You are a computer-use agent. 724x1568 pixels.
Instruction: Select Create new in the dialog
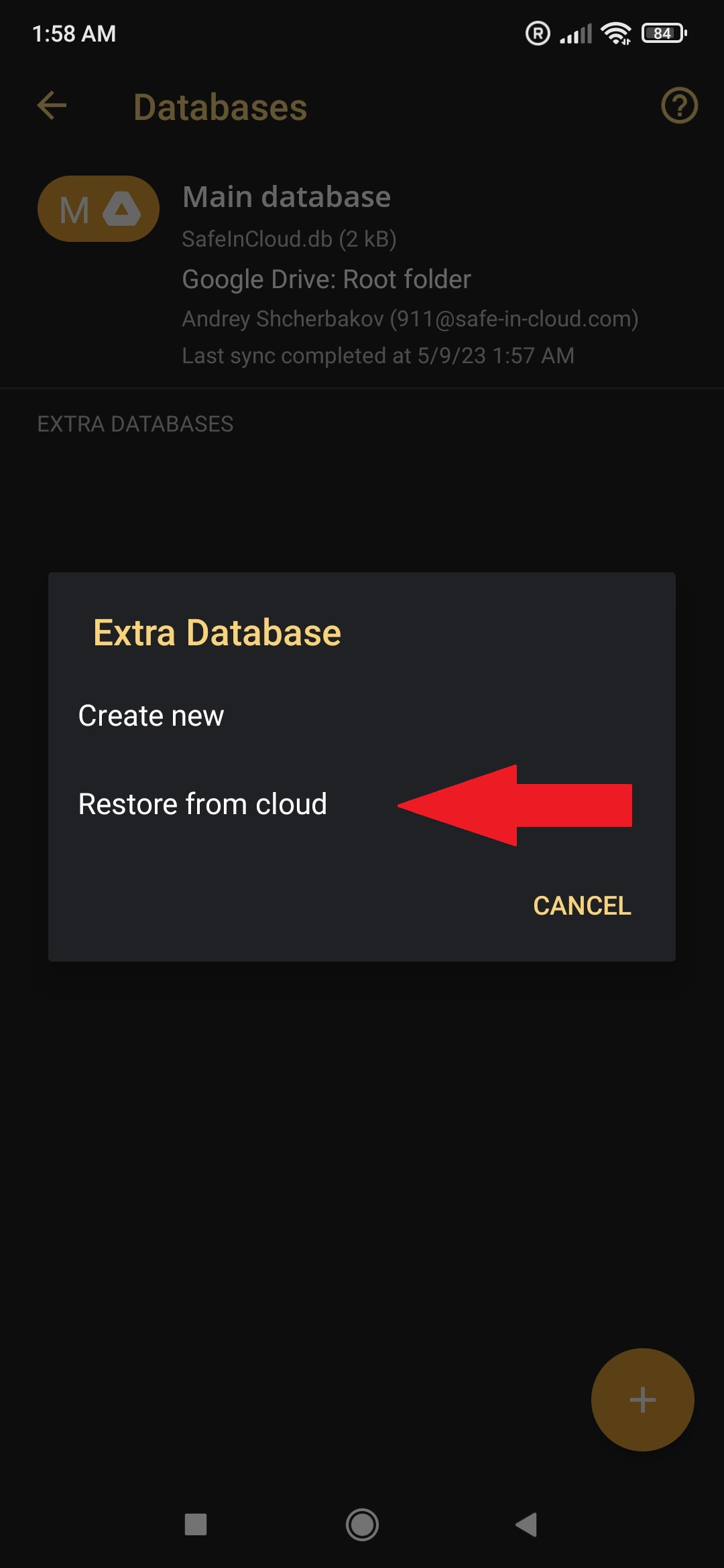click(x=361, y=716)
